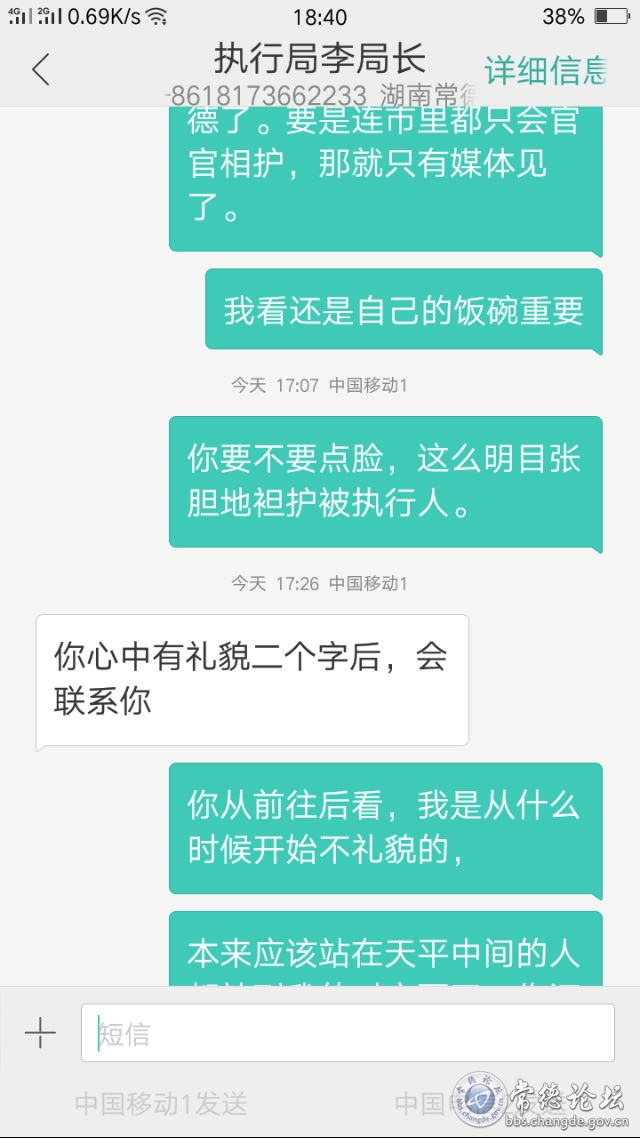Go back from the conversation
Viewport: 640px width, 1138px height.
tap(41, 70)
